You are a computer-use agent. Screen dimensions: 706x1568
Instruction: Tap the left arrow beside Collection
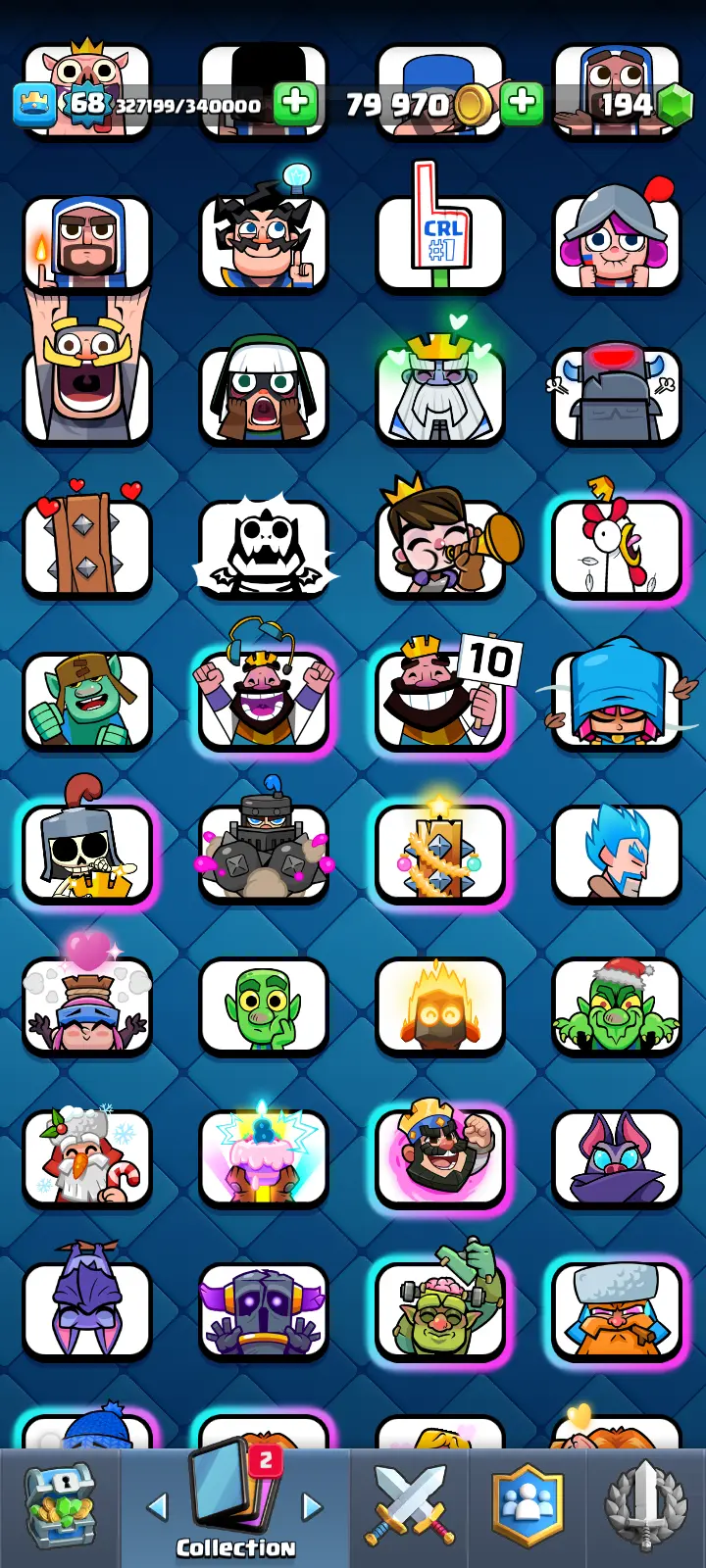(x=157, y=1506)
